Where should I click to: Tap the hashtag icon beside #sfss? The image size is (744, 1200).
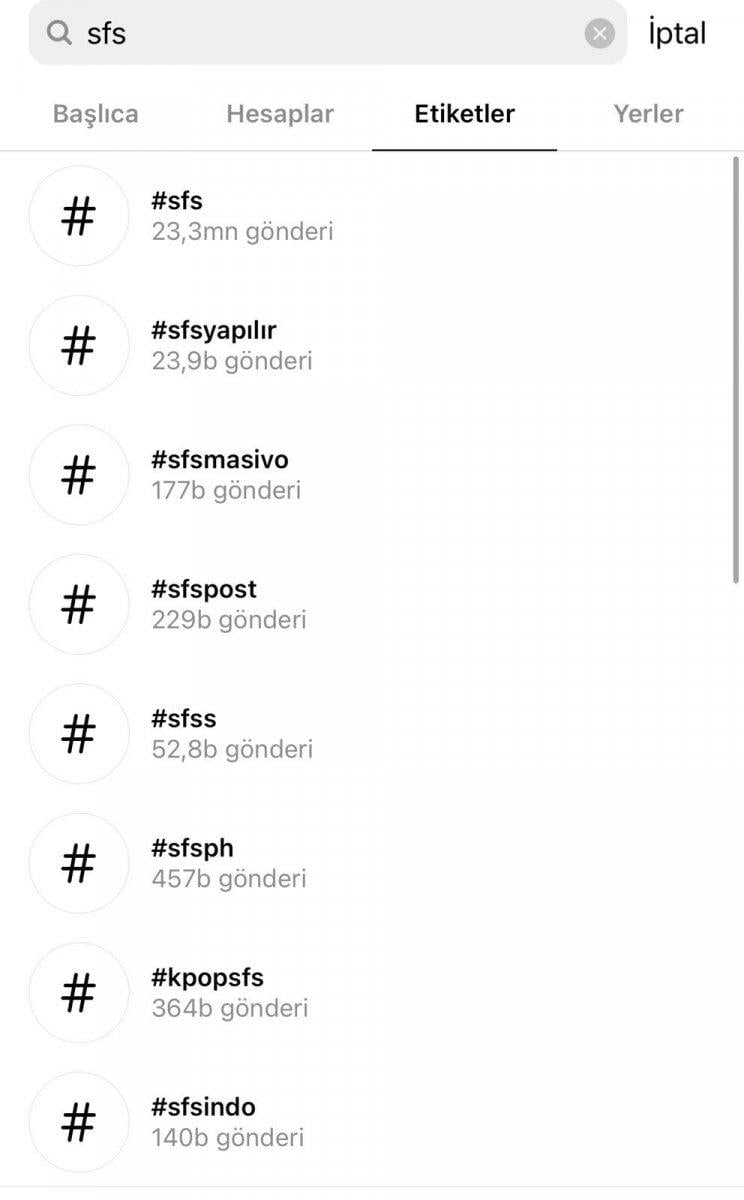79,733
